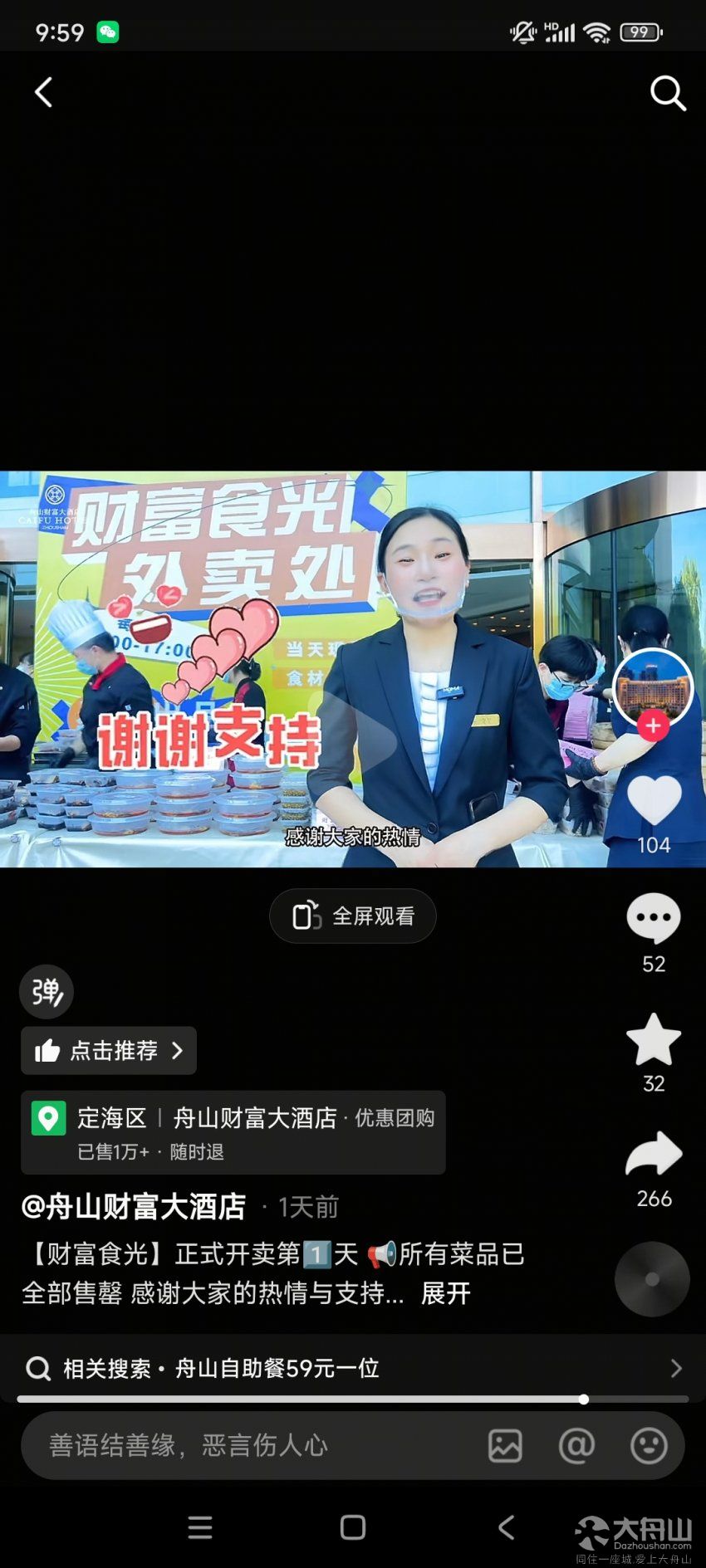This screenshot has height=1568, width=706.
Task: Go back using the top-left arrow
Action: point(44,93)
